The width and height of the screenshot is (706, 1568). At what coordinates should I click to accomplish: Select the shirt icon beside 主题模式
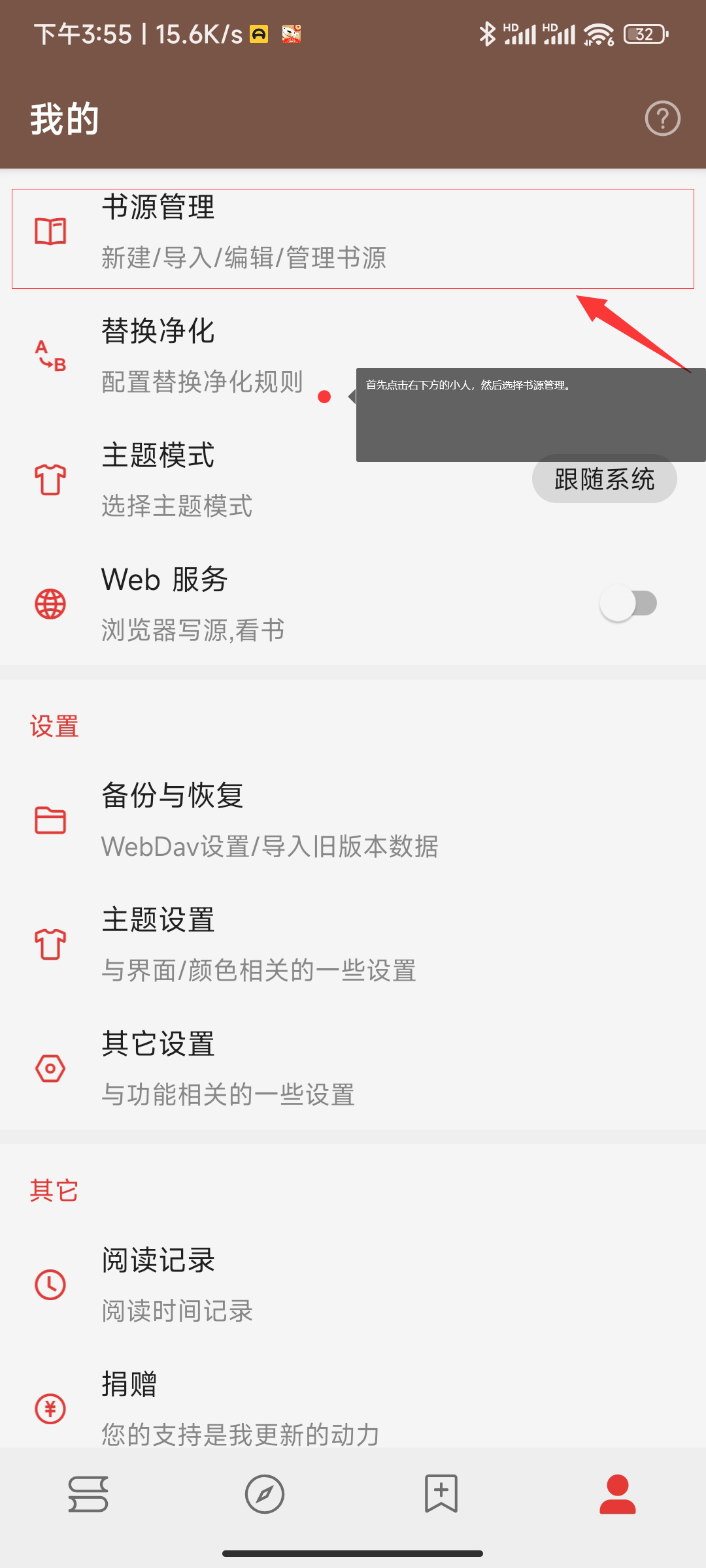(50, 480)
